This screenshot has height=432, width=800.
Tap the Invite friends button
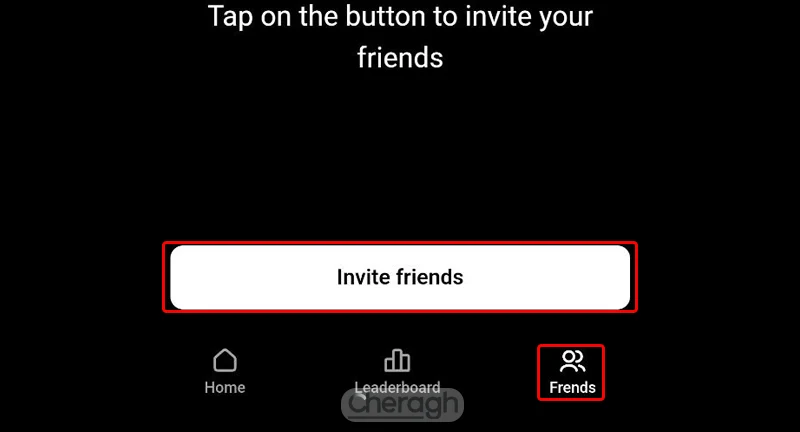click(x=400, y=277)
